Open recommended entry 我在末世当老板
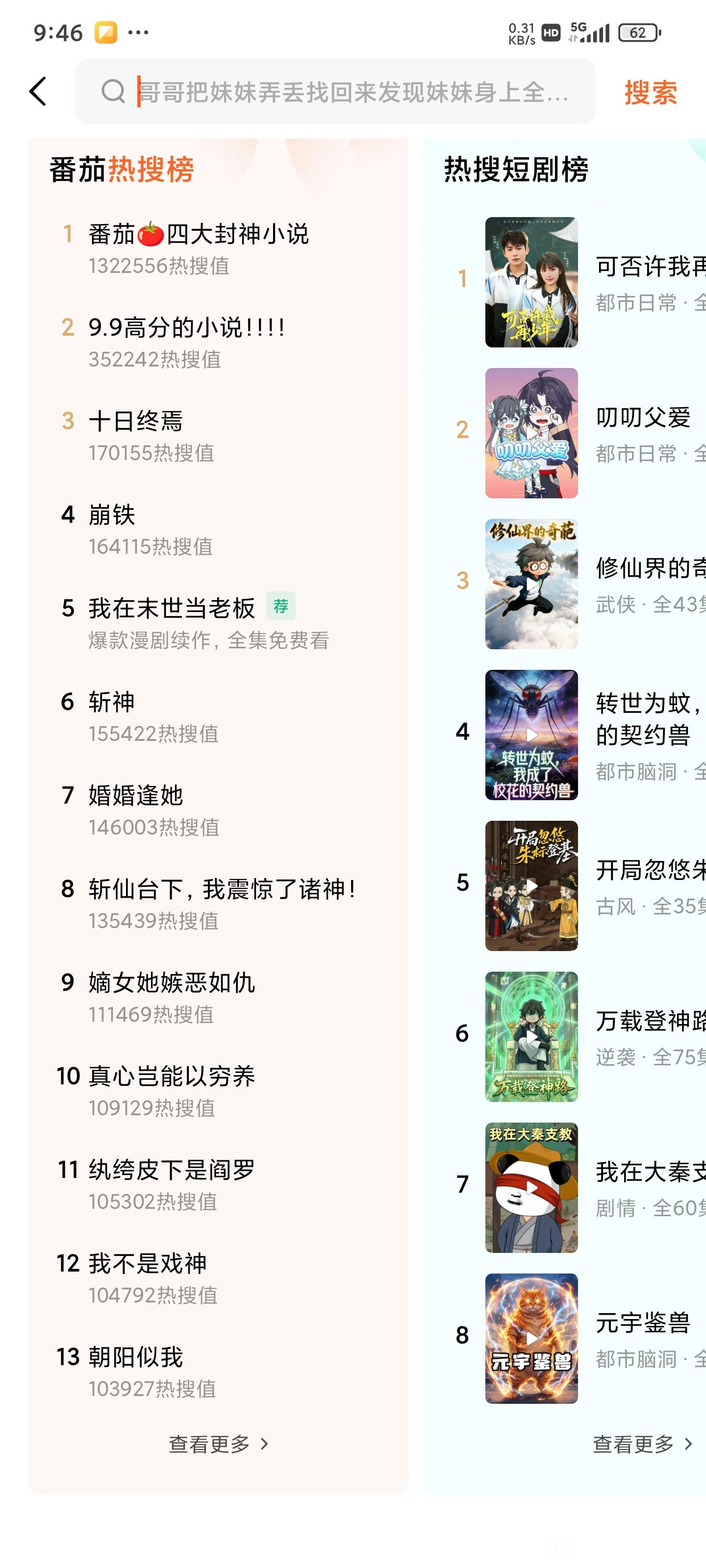This screenshot has height=1568, width=706. click(x=172, y=609)
